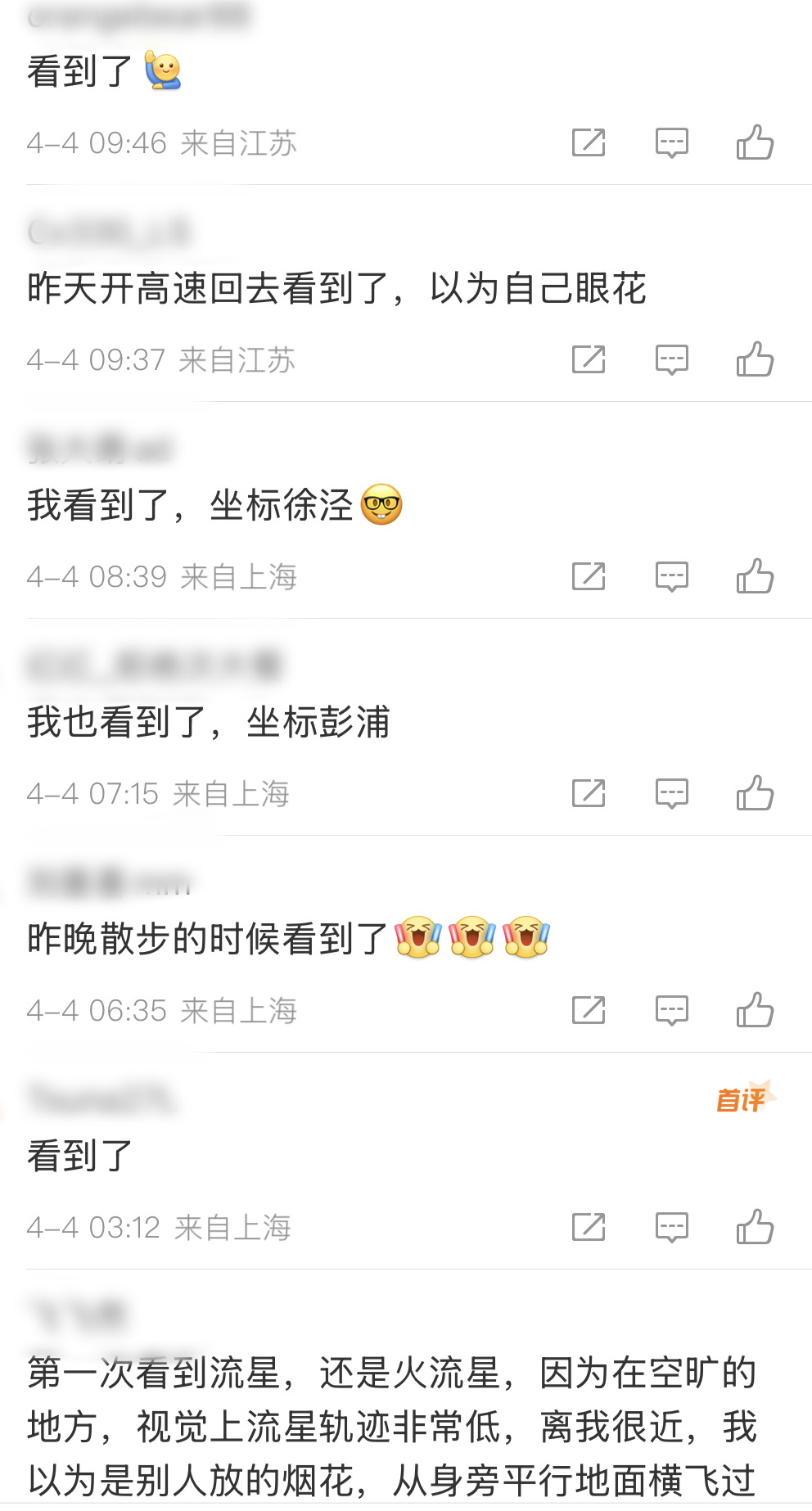The image size is (812, 1511).
Task: Repost the 4-4 08:39 comment
Action: click(x=588, y=577)
